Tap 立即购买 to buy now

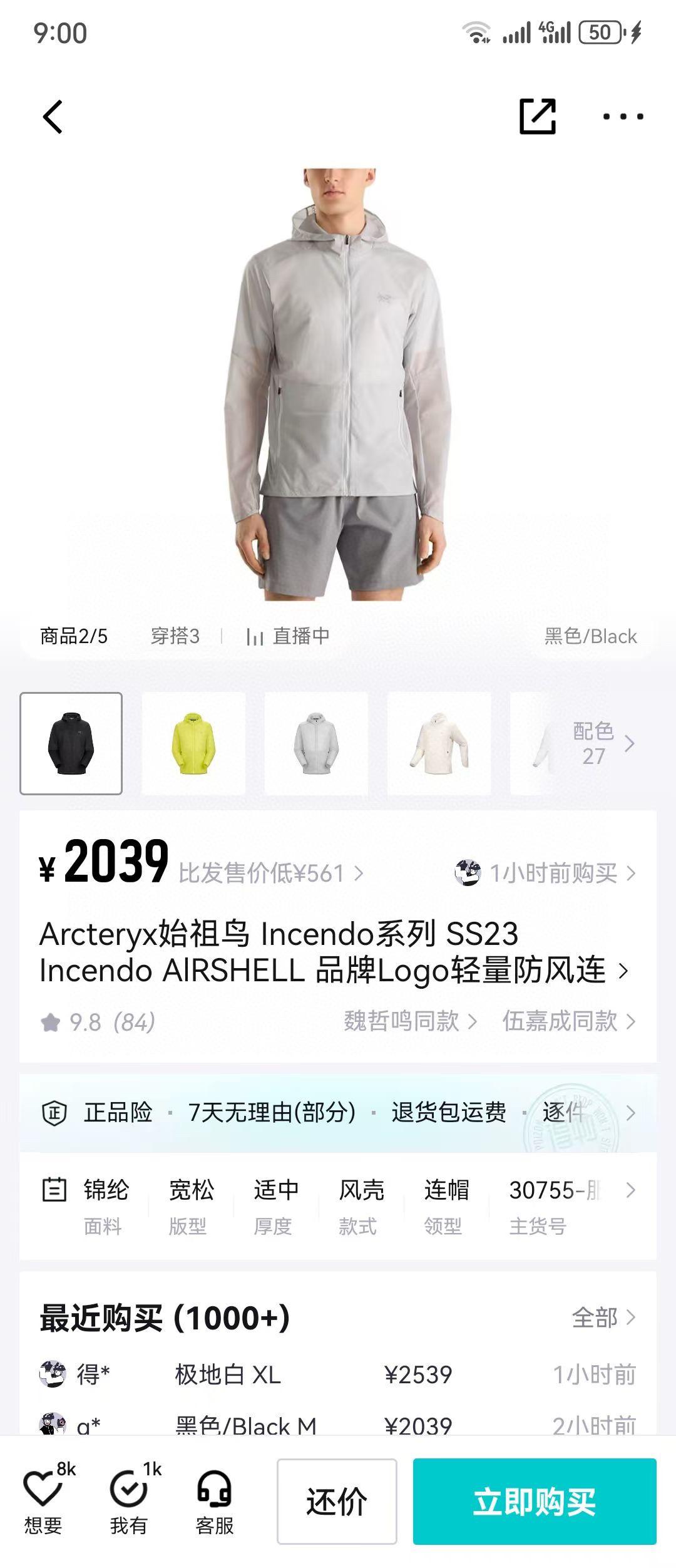pos(535,1502)
